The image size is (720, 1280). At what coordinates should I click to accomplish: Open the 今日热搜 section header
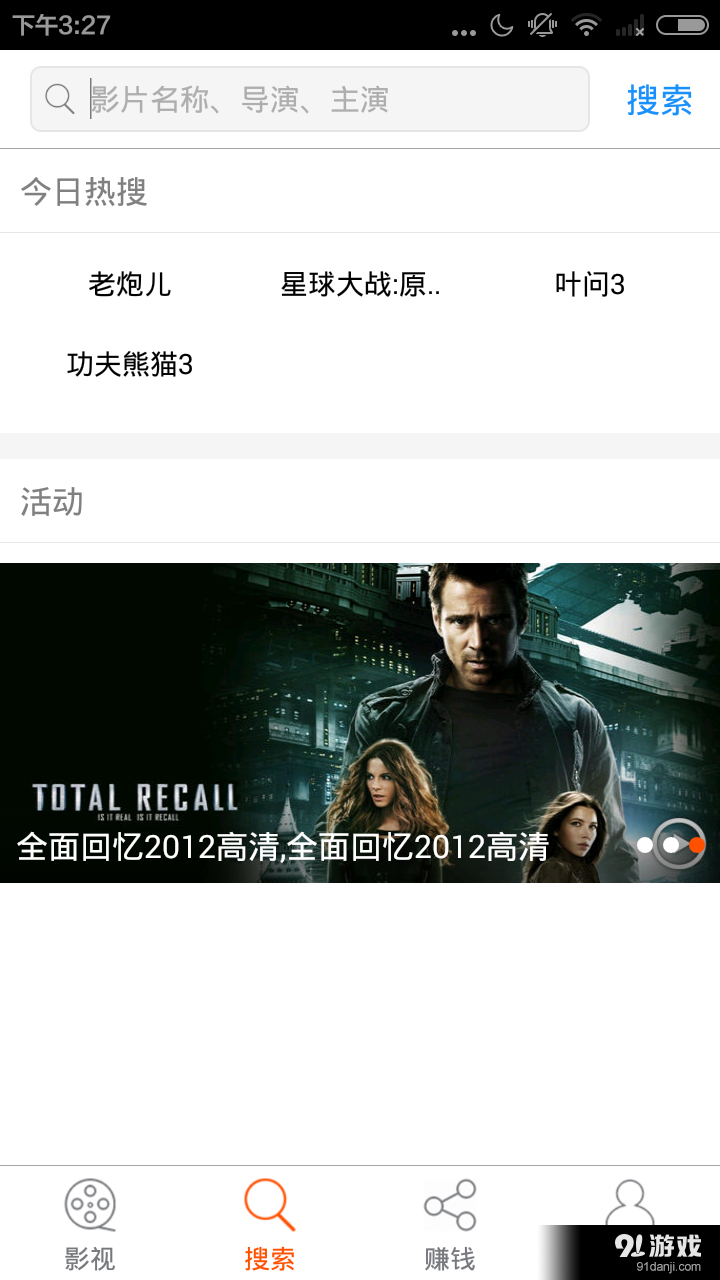click(83, 191)
